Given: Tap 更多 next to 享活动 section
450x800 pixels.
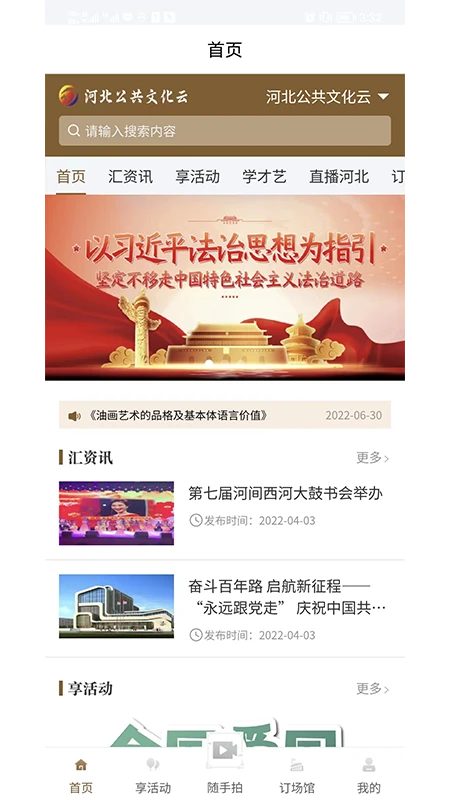Looking at the screenshot, I should point(372,689).
